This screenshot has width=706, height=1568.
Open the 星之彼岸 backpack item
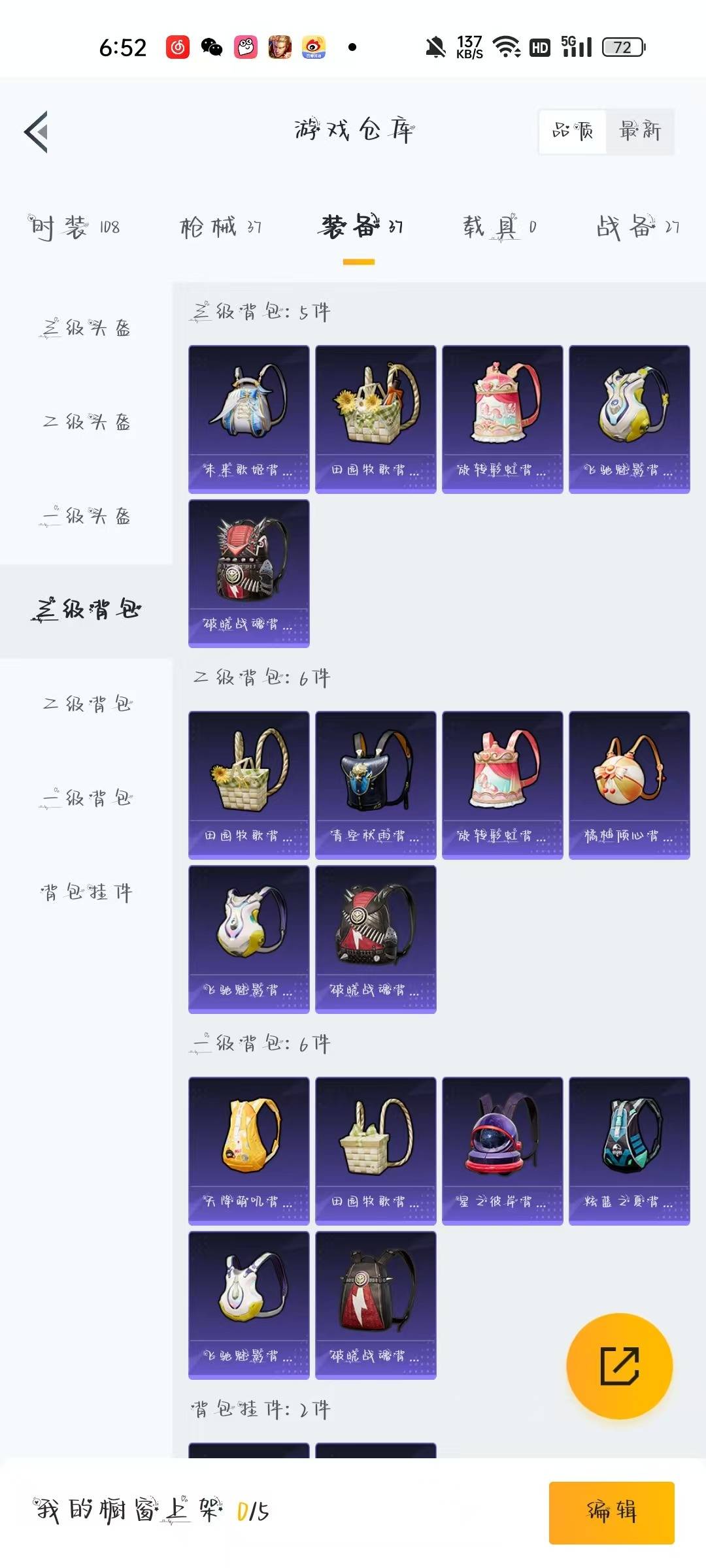[503, 1151]
